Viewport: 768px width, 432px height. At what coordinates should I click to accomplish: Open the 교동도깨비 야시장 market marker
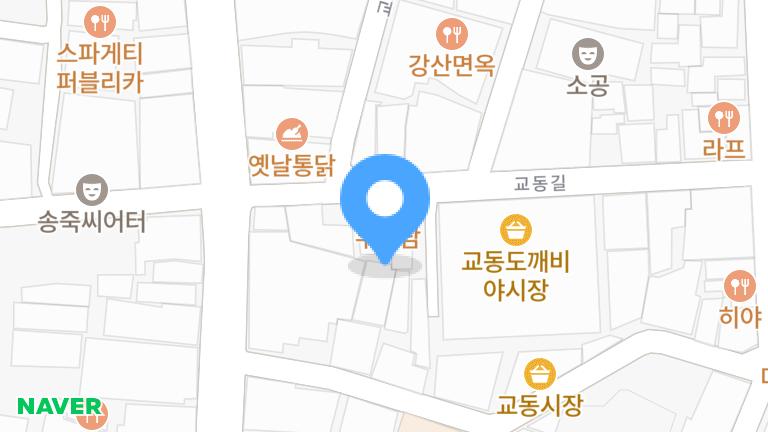click(x=516, y=230)
